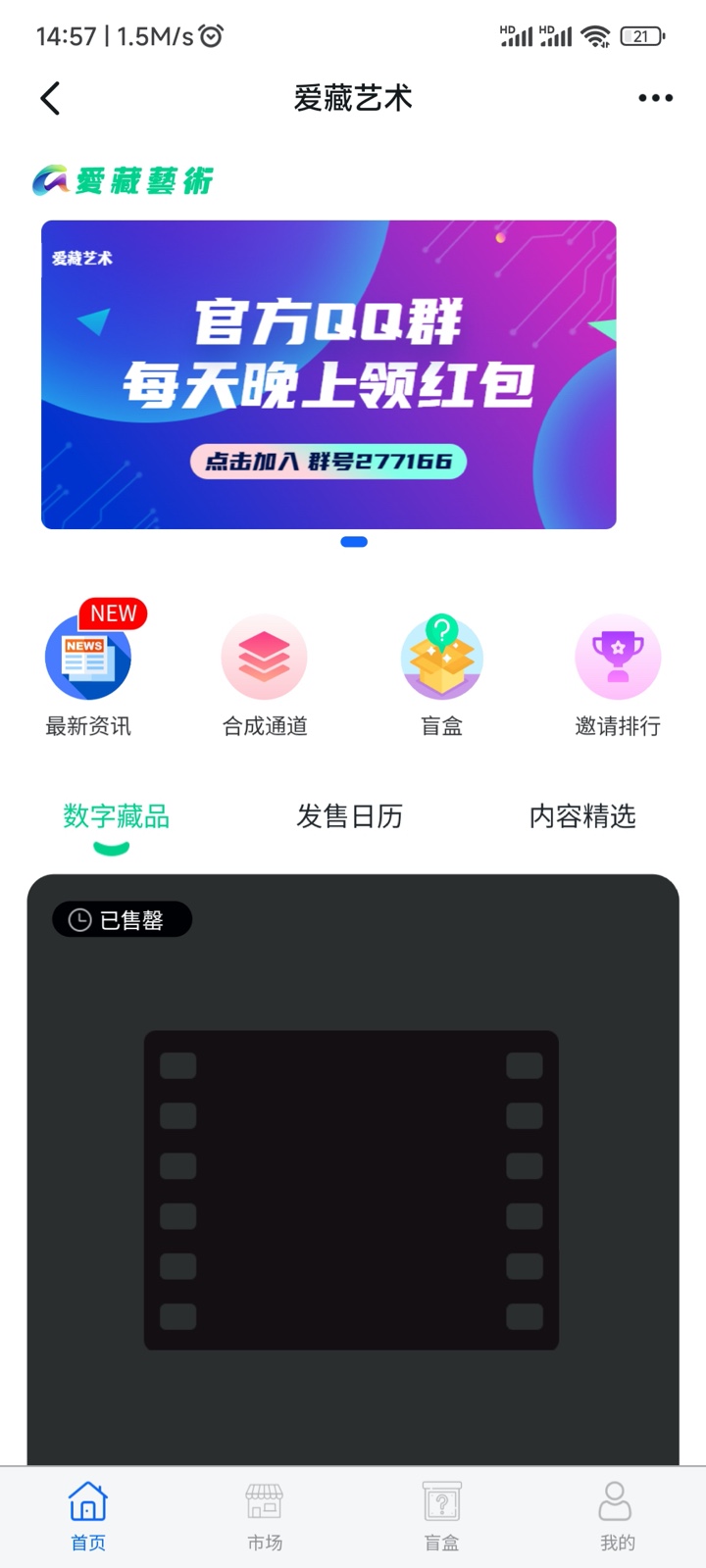Open the 我的 profile tab

coord(618,1516)
